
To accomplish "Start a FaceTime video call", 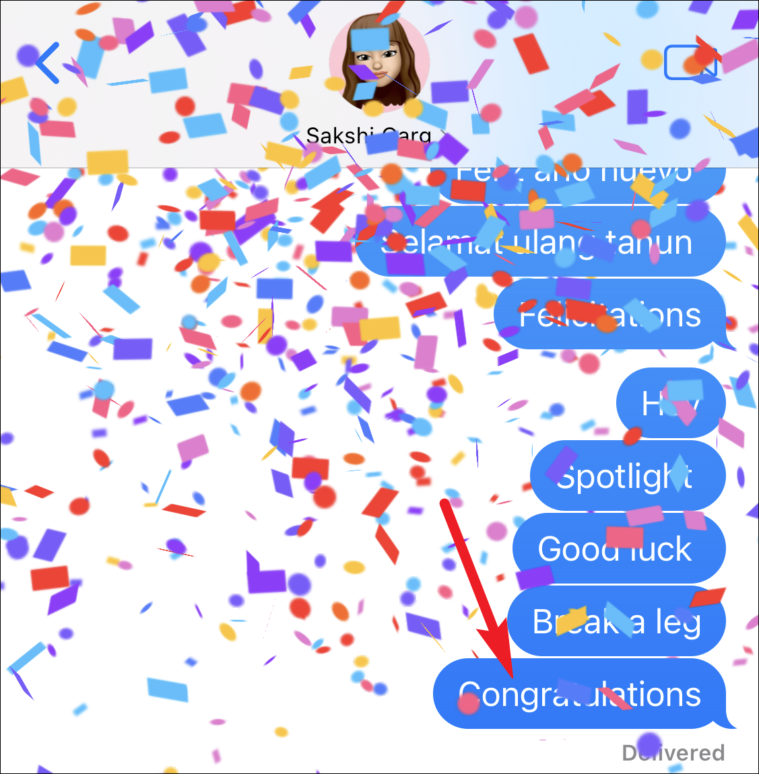I will click(692, 61).
